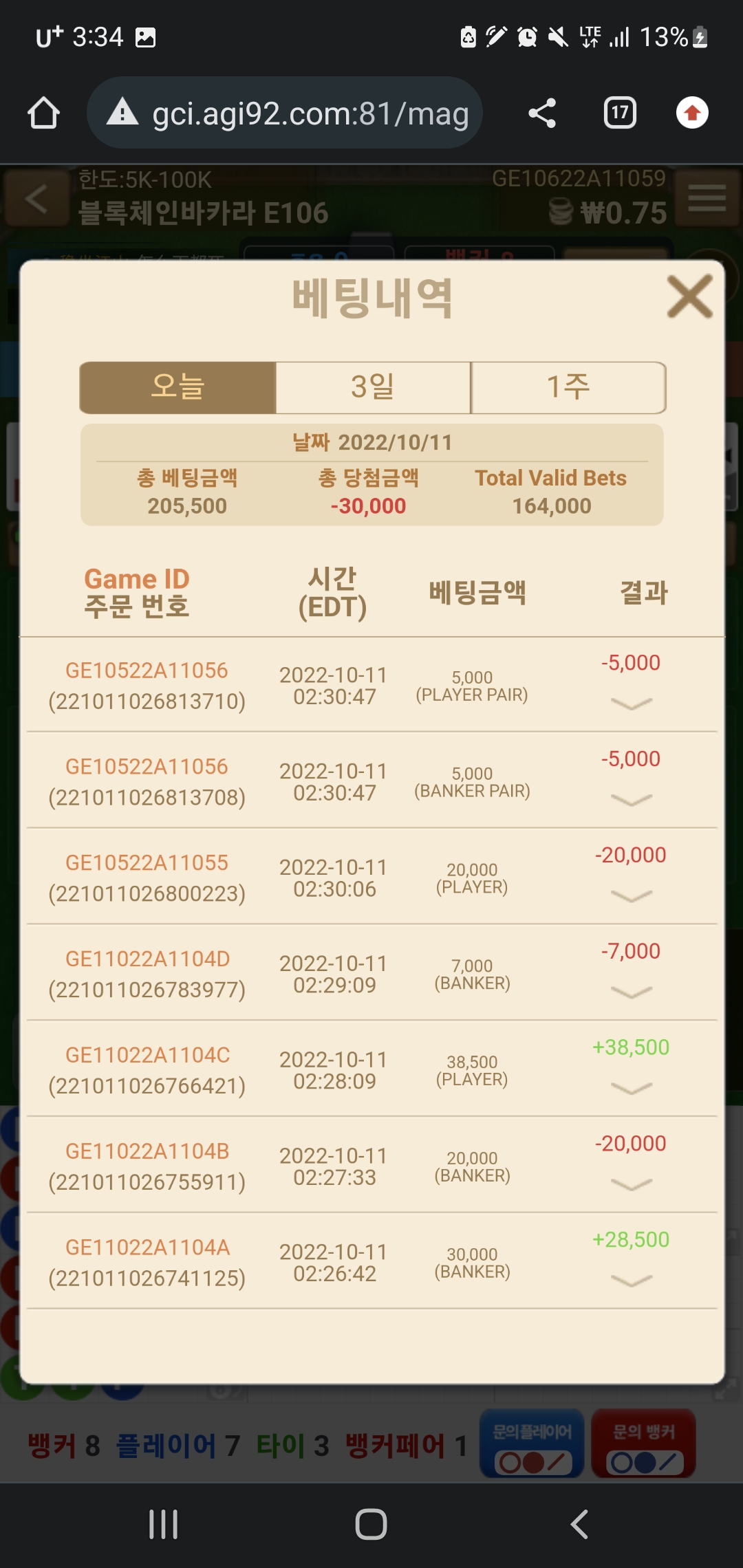The width and height of the screenshot is (743, 1568).
Task: Switch to the 3일 tab
Action: [373, 387]
